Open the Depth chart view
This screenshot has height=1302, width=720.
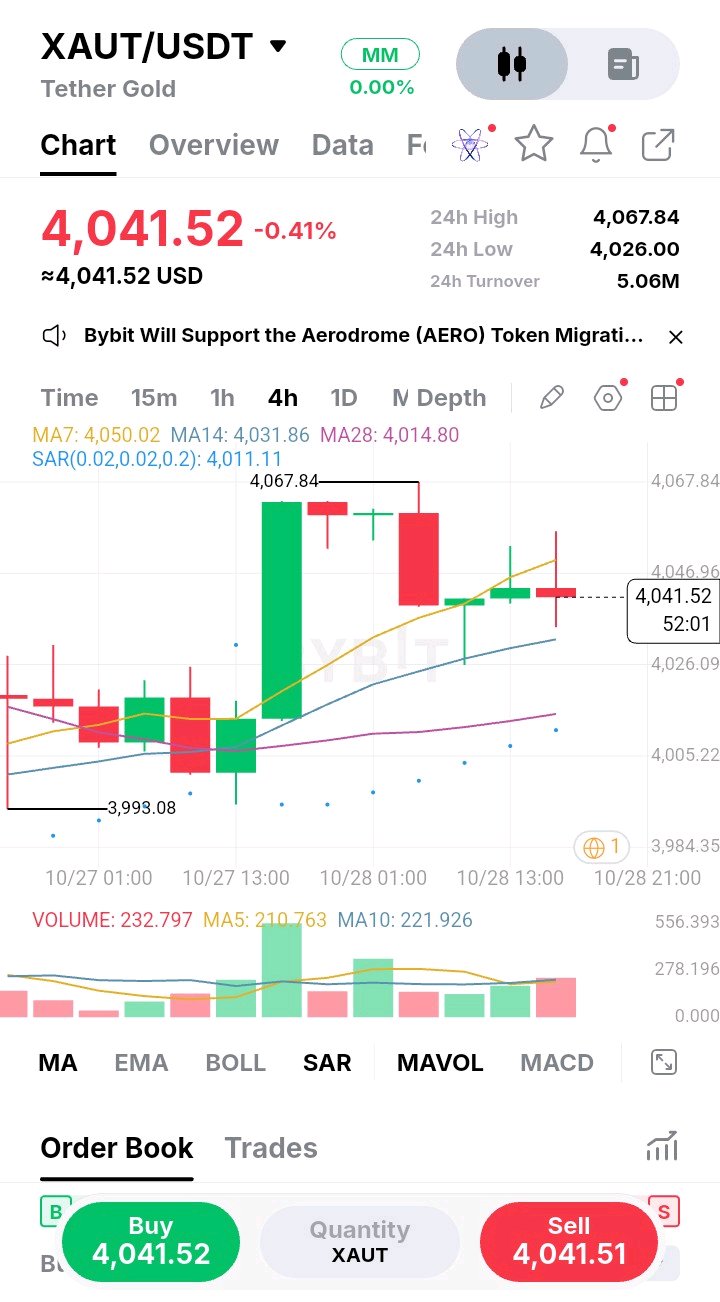point(451,398)
